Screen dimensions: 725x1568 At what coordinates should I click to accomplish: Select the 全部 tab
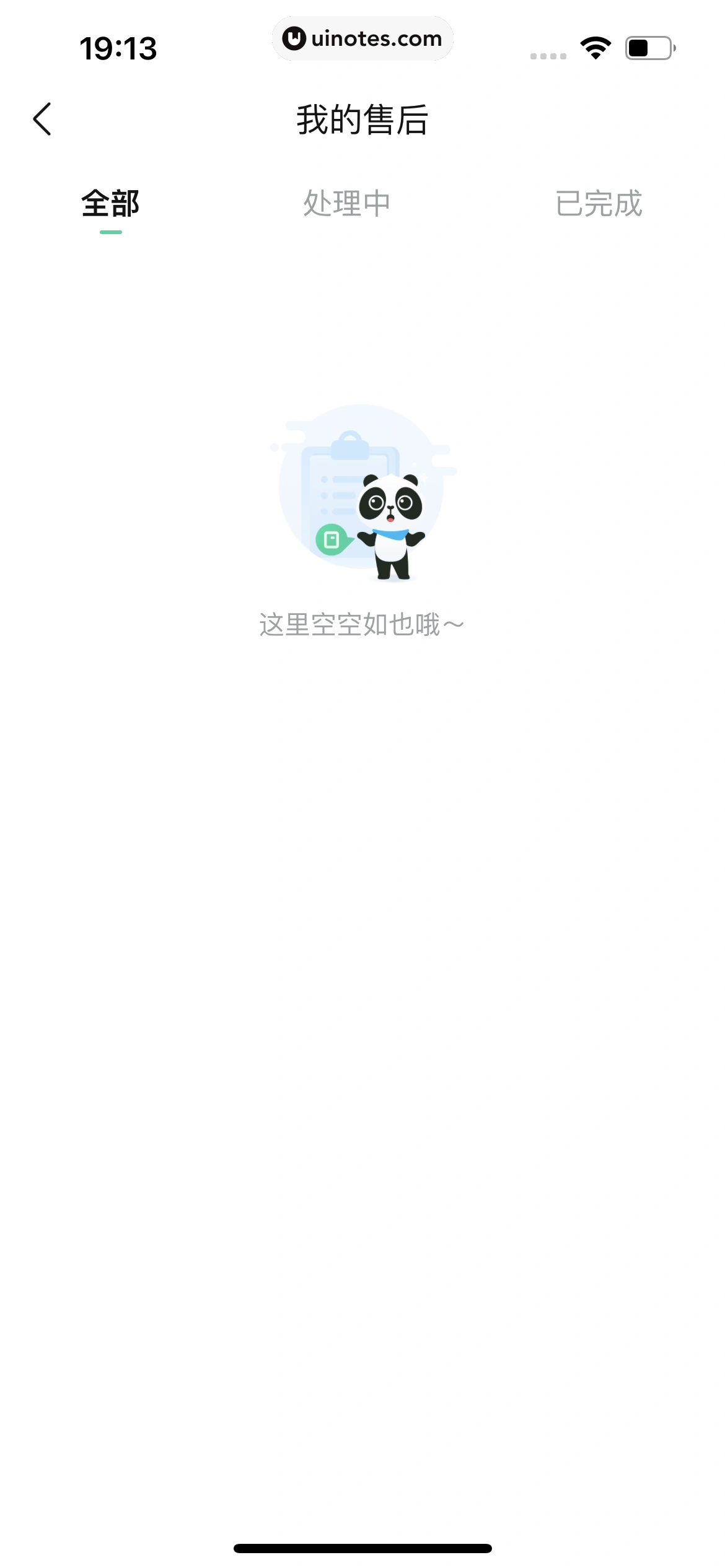point(110,204)
